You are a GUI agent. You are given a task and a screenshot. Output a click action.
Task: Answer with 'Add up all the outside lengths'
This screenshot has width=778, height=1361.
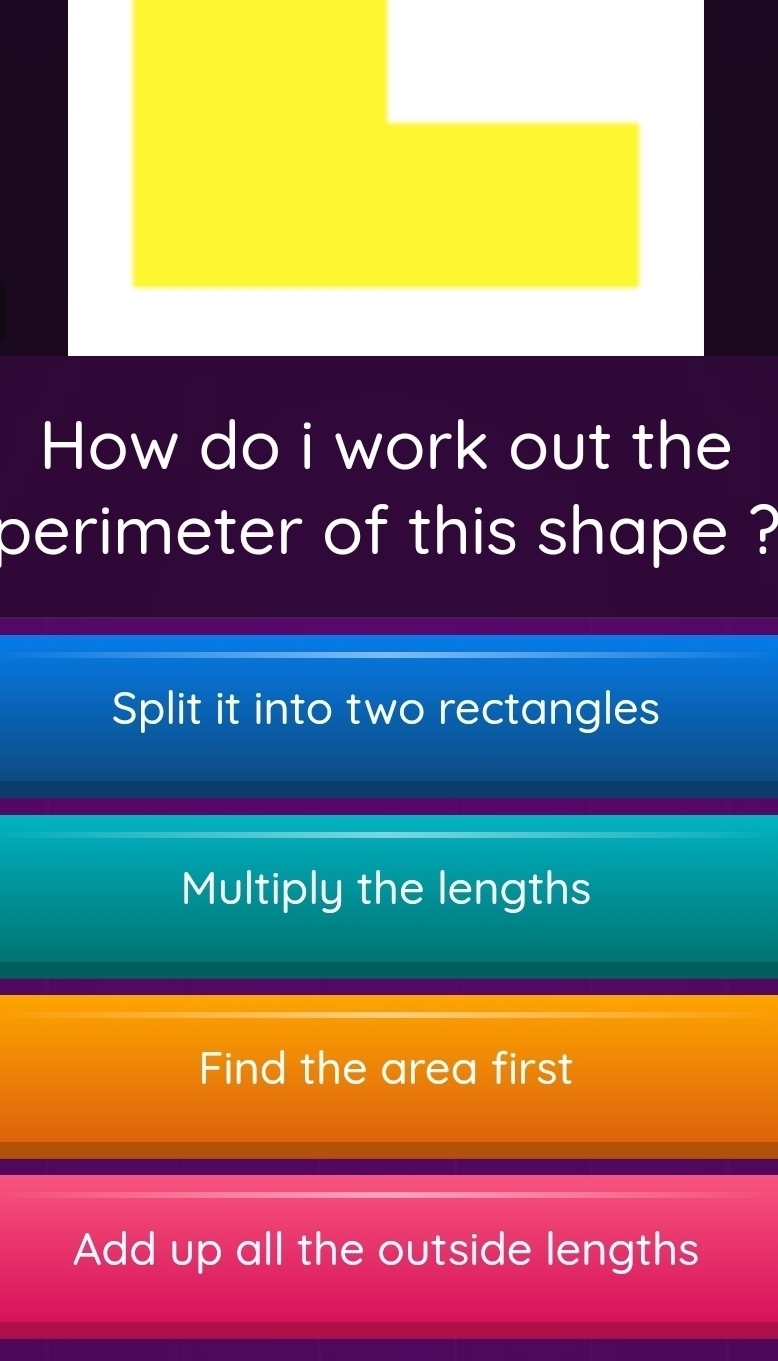pos(388,1250)
